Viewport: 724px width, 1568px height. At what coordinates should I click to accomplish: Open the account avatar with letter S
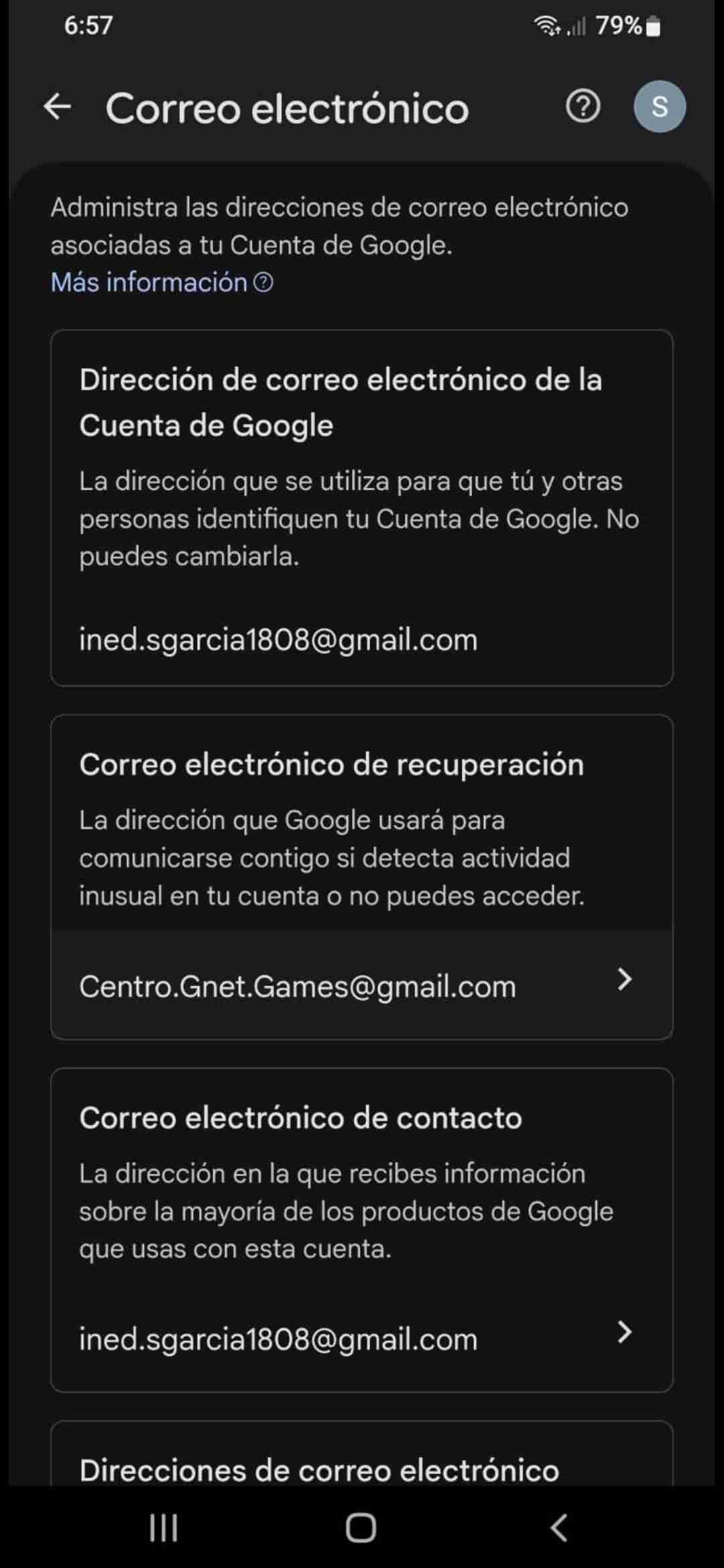[x=660, y=107]
